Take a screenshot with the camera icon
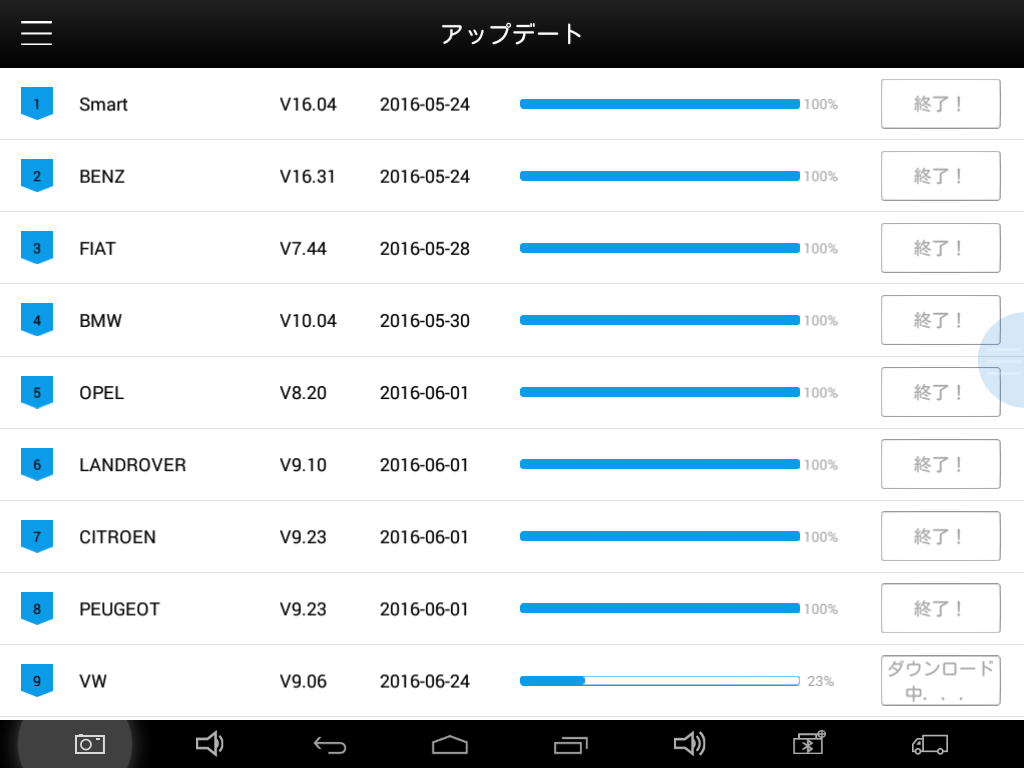This screenshot has width=1024, height=768. (90, 744)
